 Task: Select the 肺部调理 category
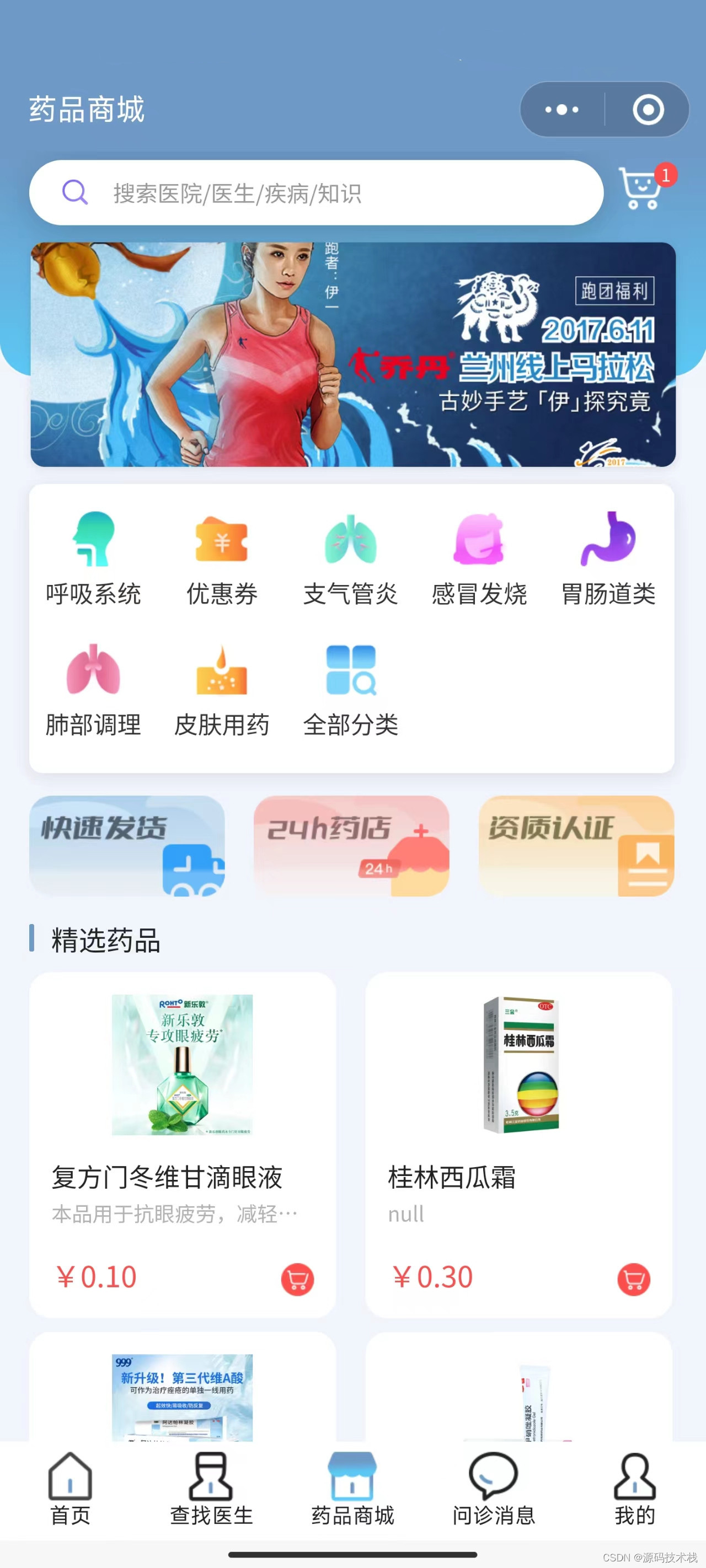tap(93, 690)
